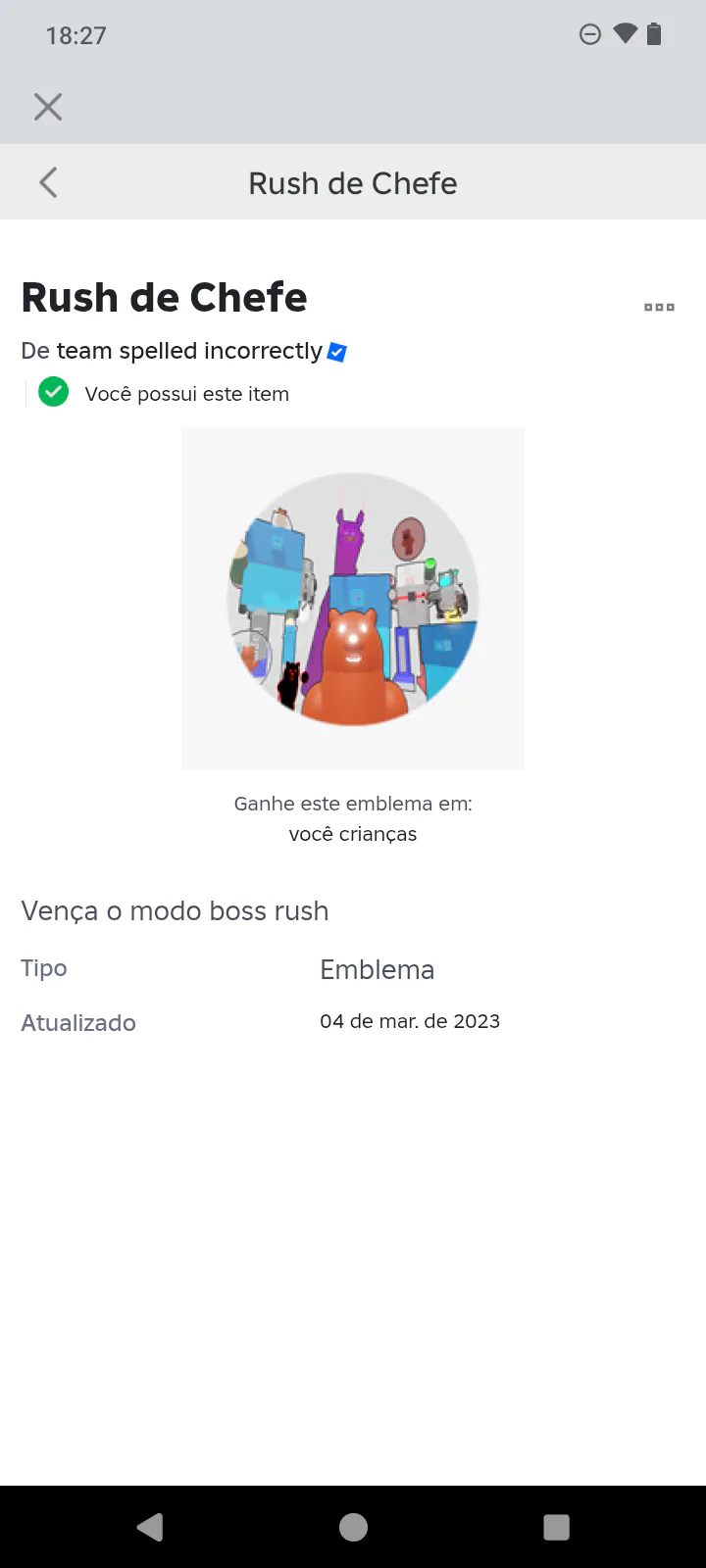Go back using the header arrow
The height and width of the screenshot is (1568, 706).
coord(48,182)
